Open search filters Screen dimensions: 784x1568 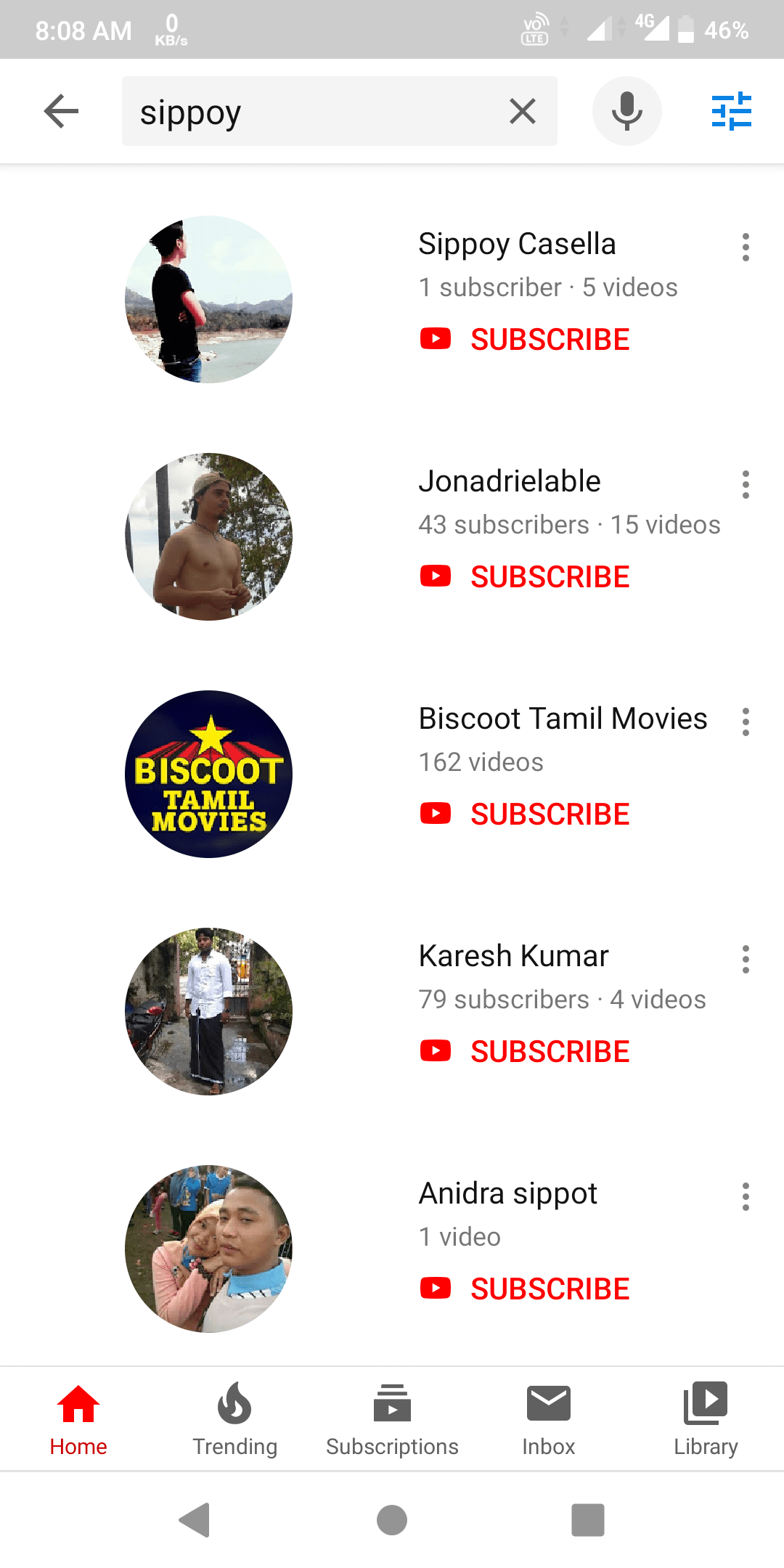(x=731, y=112)
